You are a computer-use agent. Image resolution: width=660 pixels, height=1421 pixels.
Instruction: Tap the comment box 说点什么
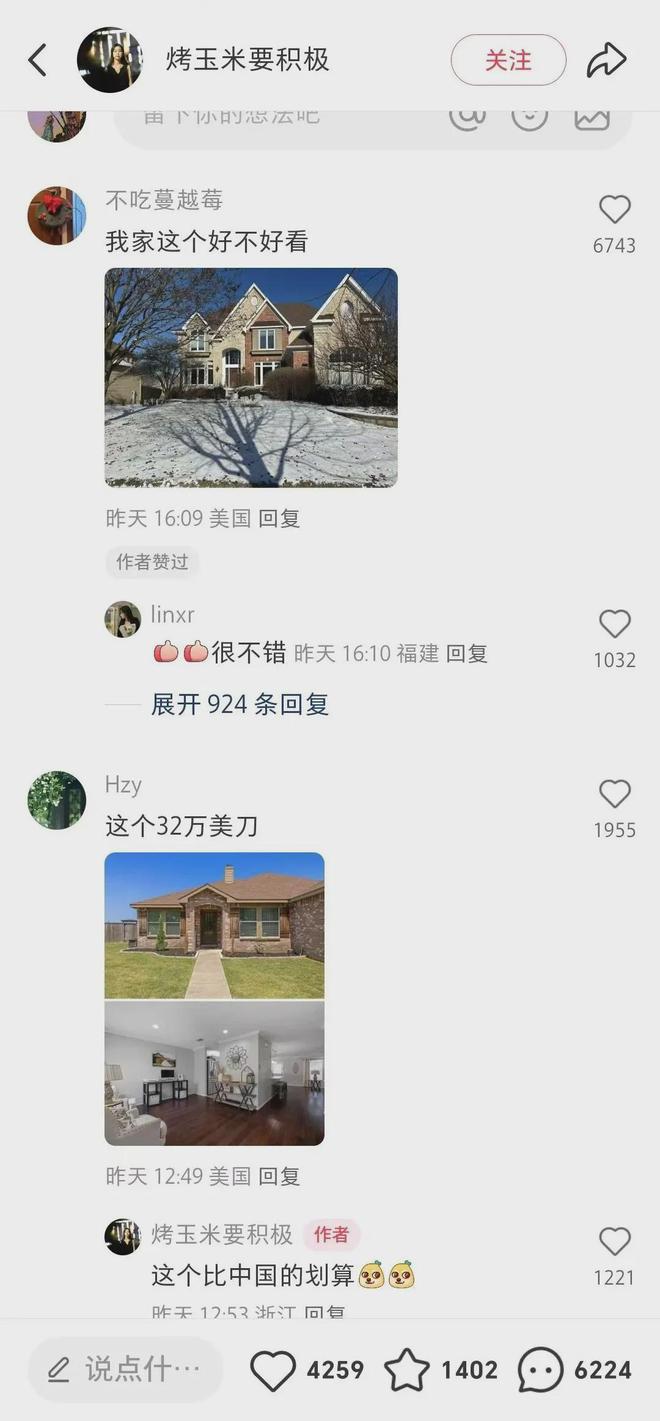[125, 1370]
